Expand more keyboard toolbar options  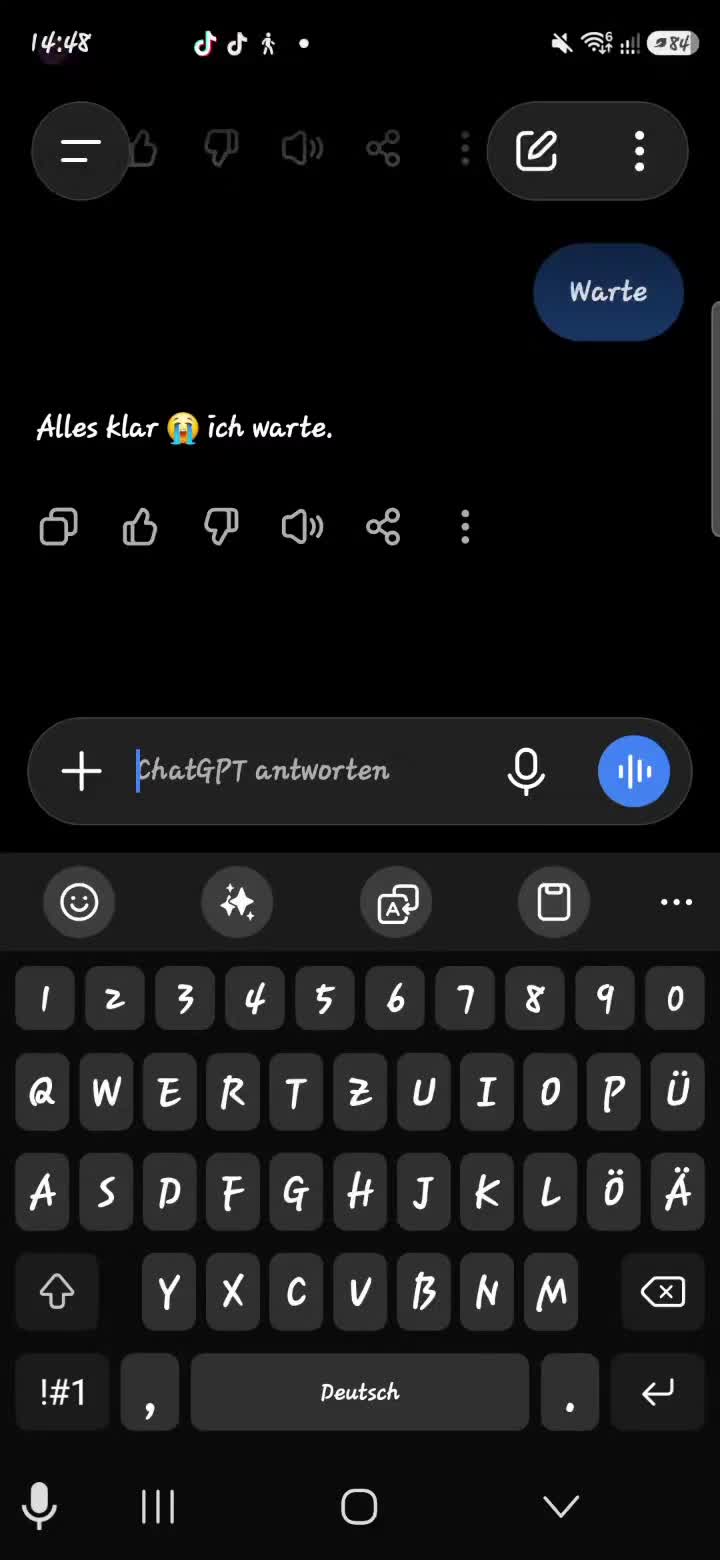pos(677,902)
